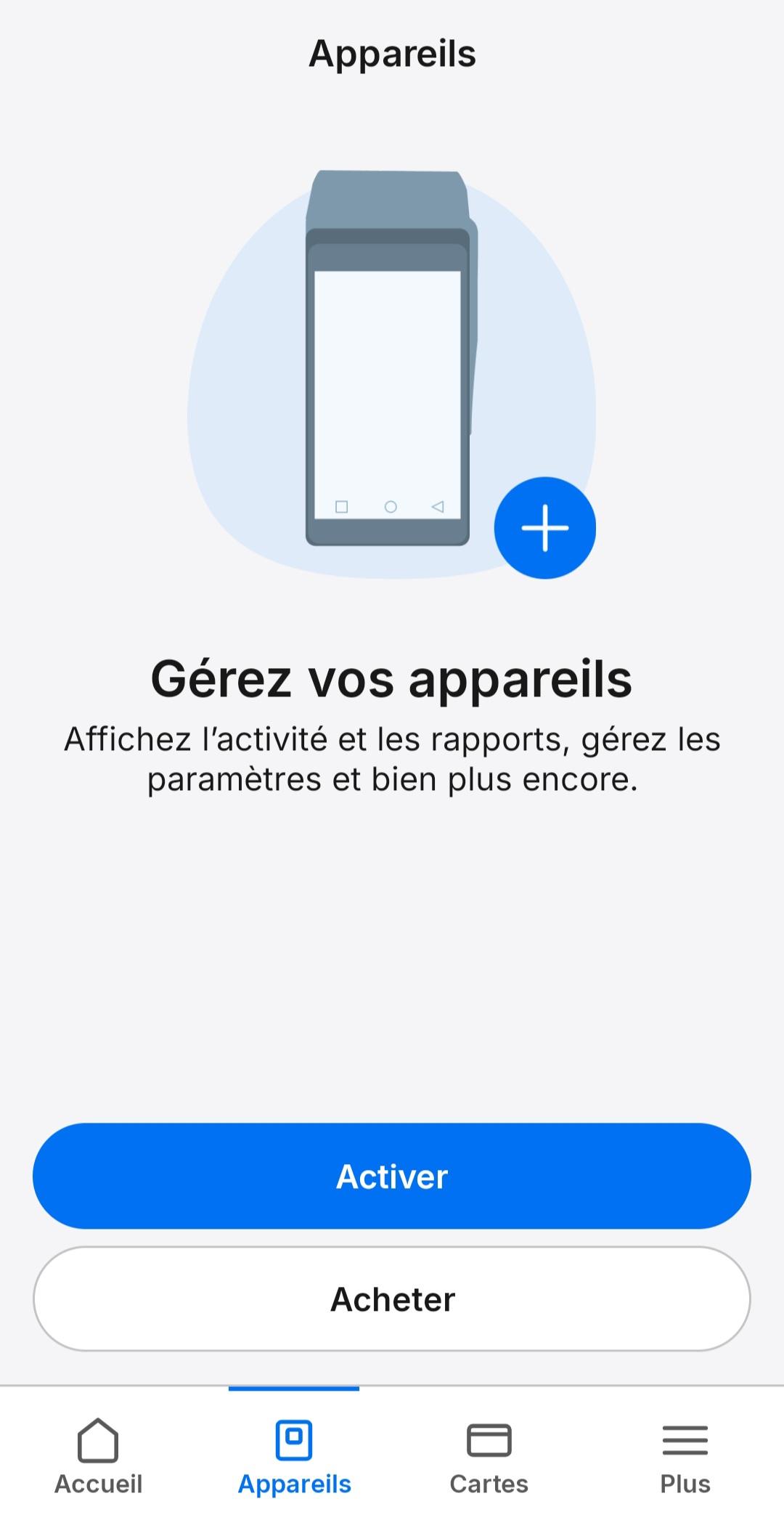Switch to the Cartes tab

489,1455
